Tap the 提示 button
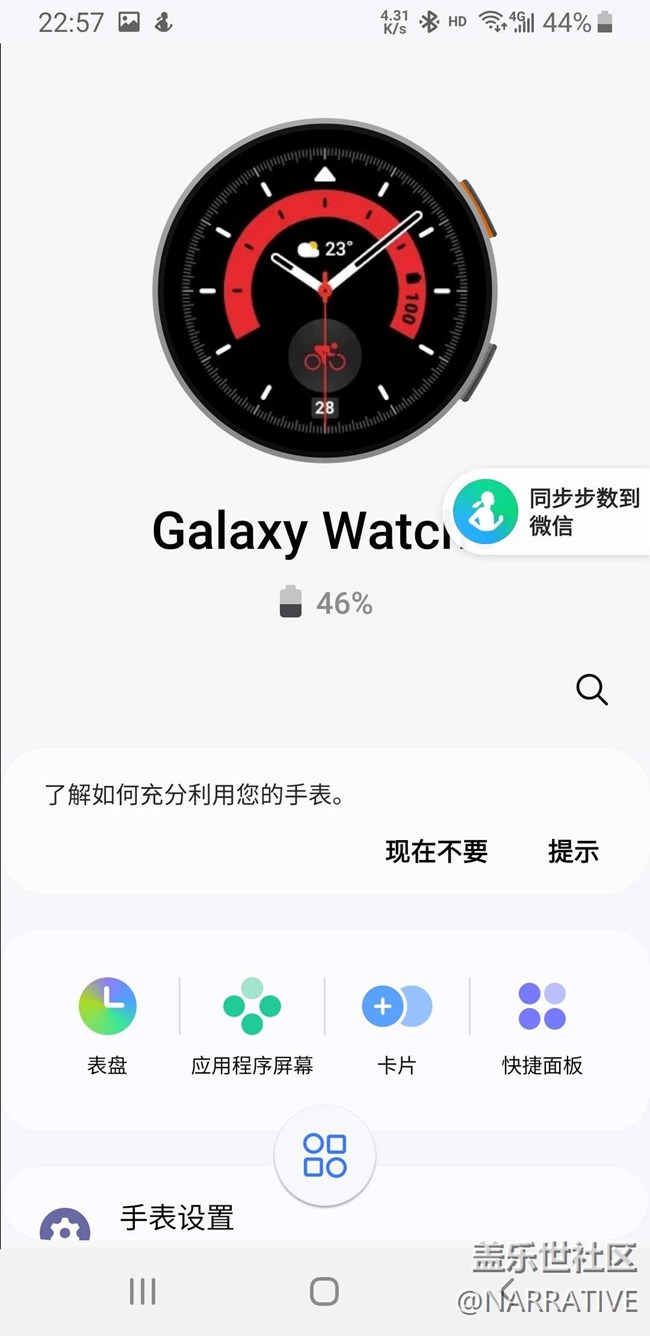Viewport: 650px width, 1336px height. tap(574, 851)
